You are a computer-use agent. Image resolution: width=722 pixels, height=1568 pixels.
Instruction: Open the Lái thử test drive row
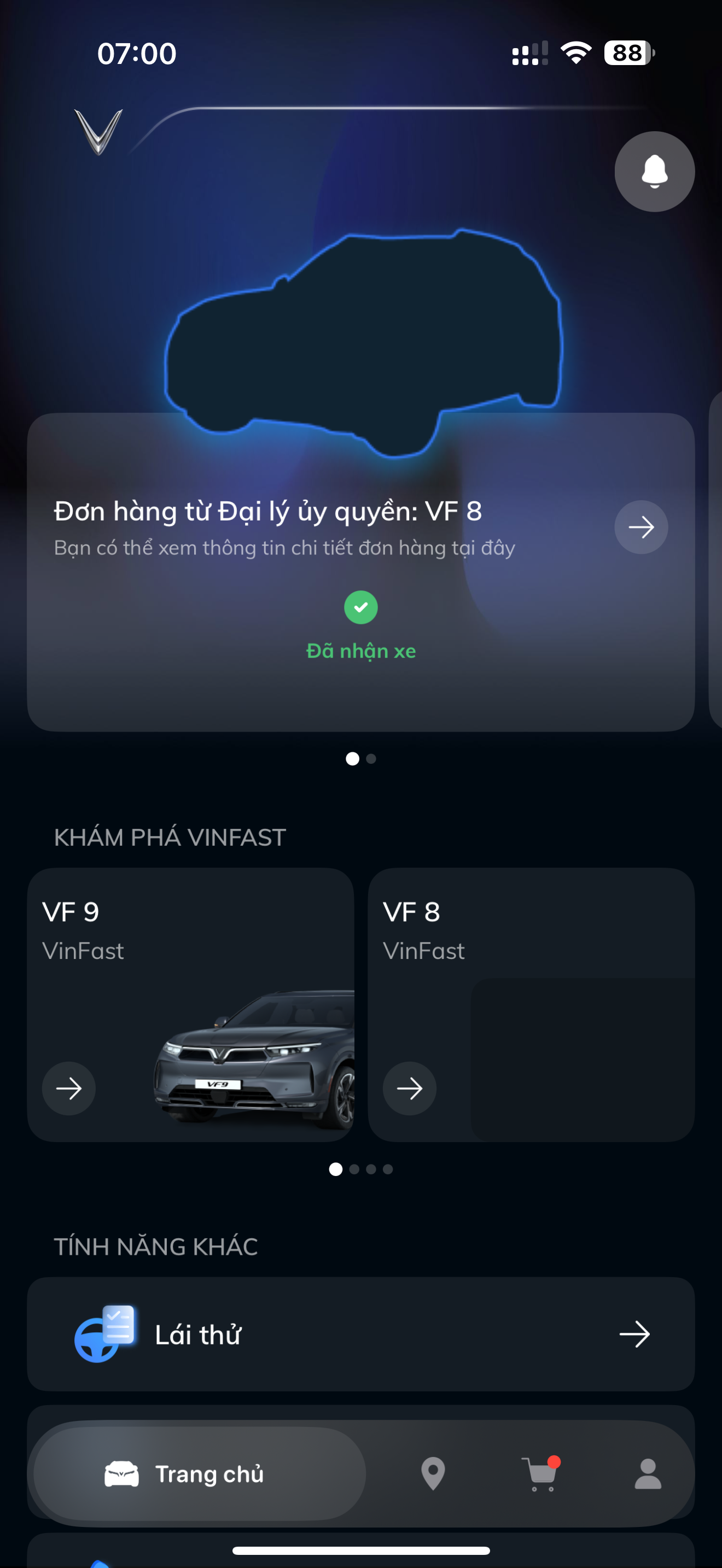click(x=360, y=1334)
